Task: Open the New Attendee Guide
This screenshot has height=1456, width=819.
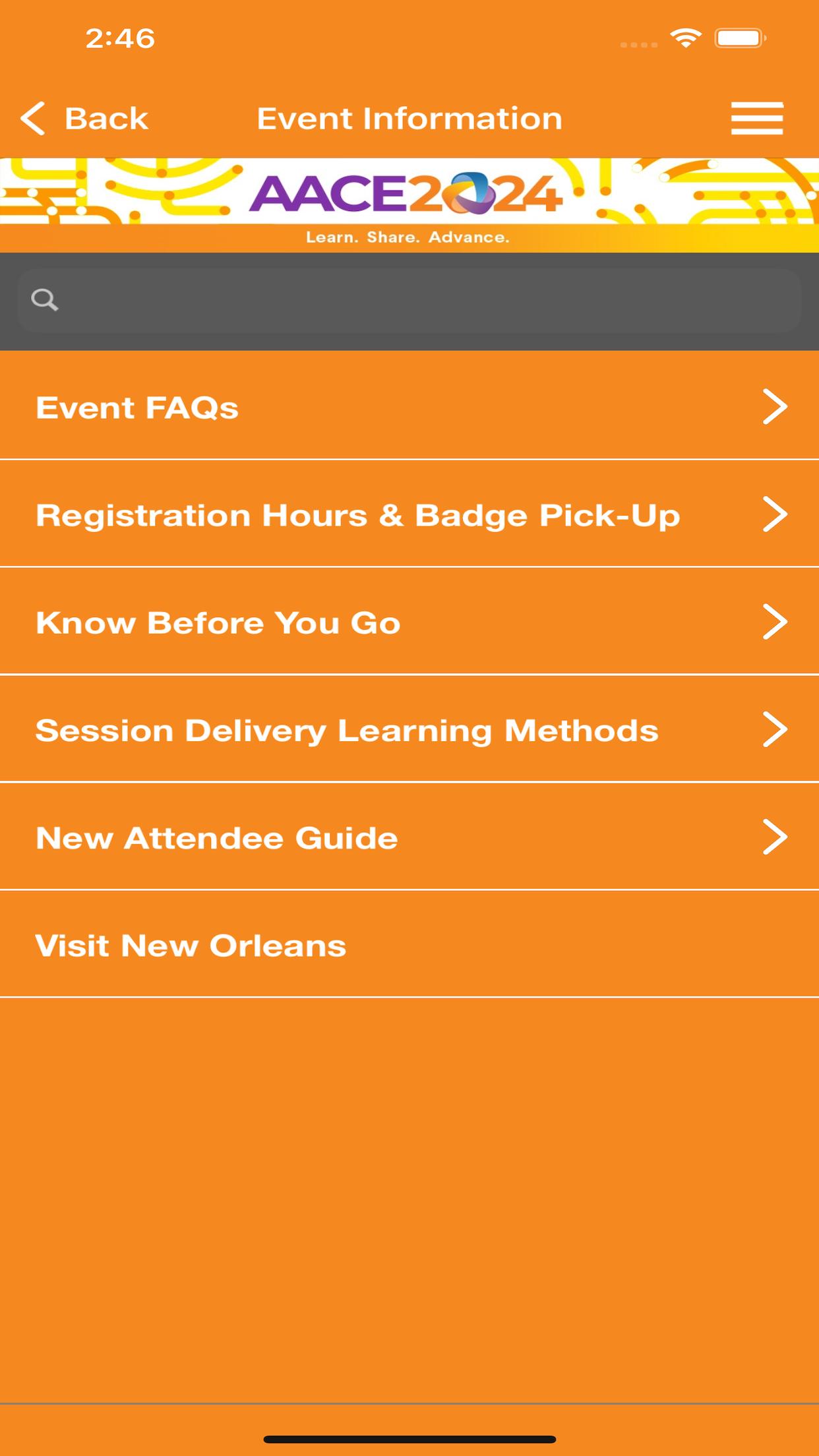Action: (409, 836)
